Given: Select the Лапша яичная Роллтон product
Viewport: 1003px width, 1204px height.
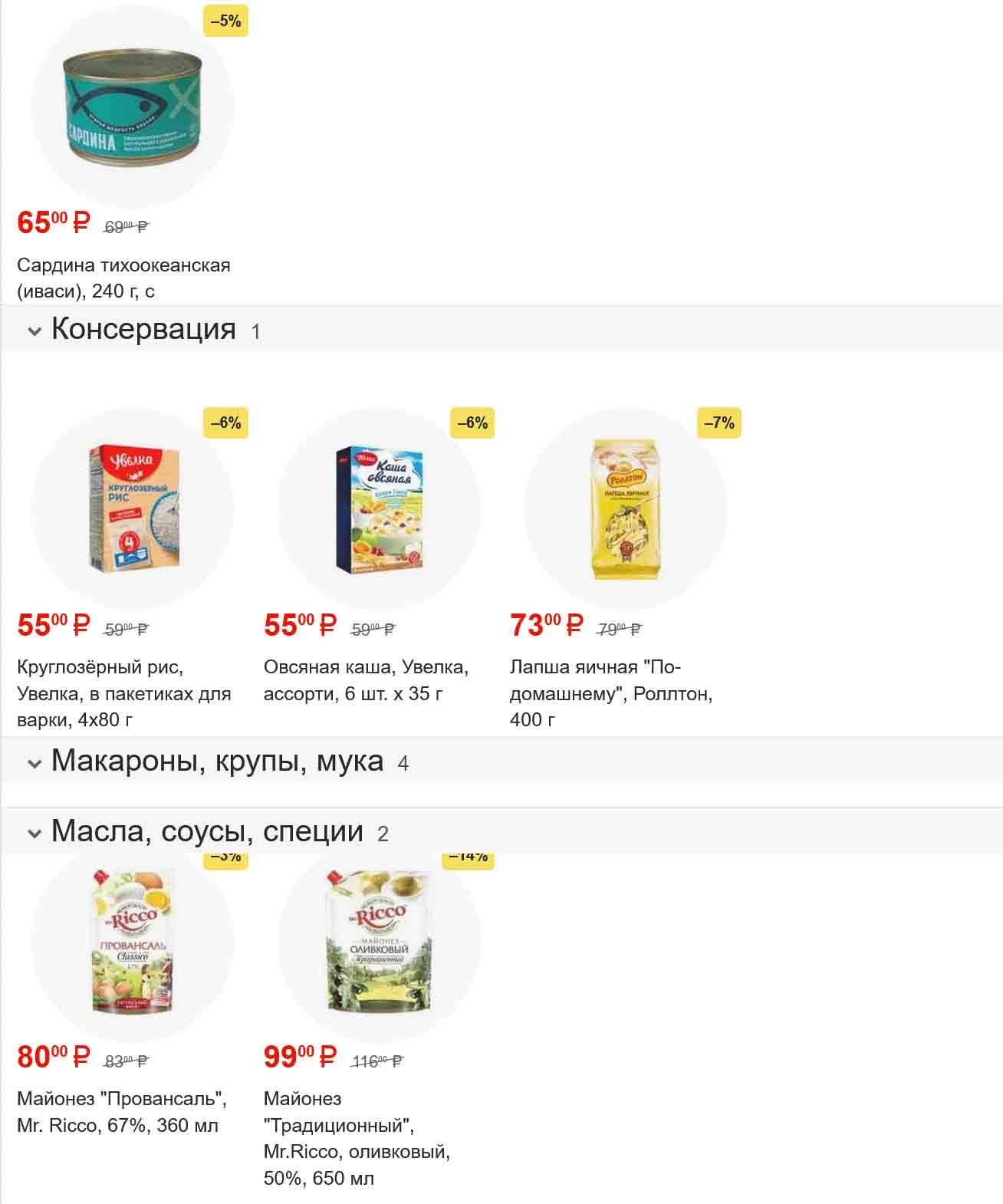Looking at the screenshot, I should pos(625,510).
